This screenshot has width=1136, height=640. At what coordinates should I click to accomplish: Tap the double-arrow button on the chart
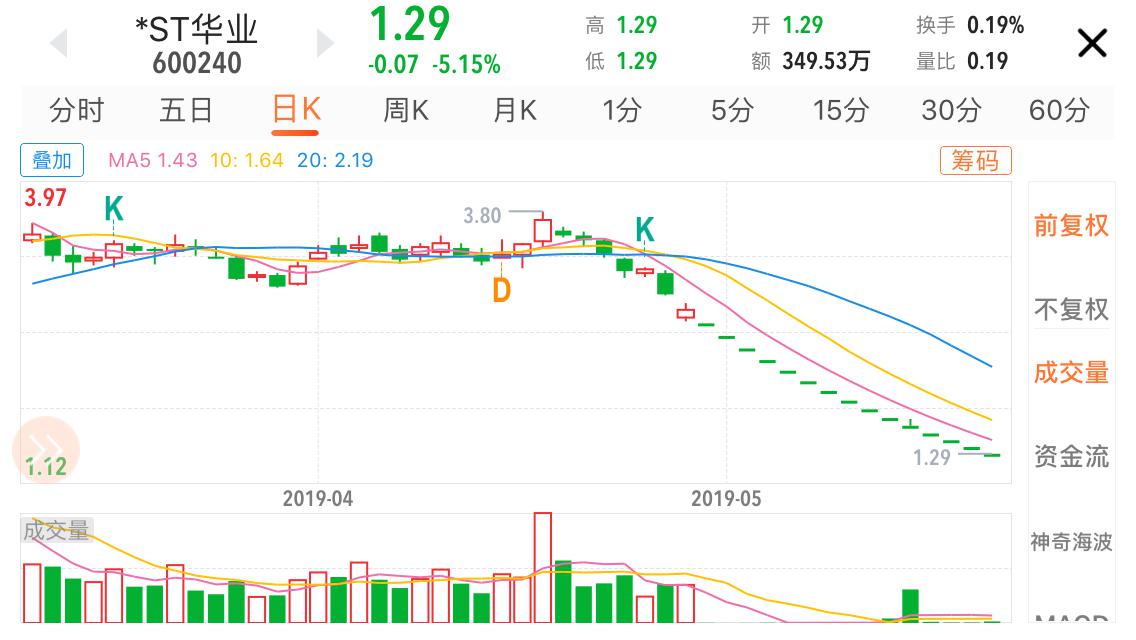click(x=45, y=446)
